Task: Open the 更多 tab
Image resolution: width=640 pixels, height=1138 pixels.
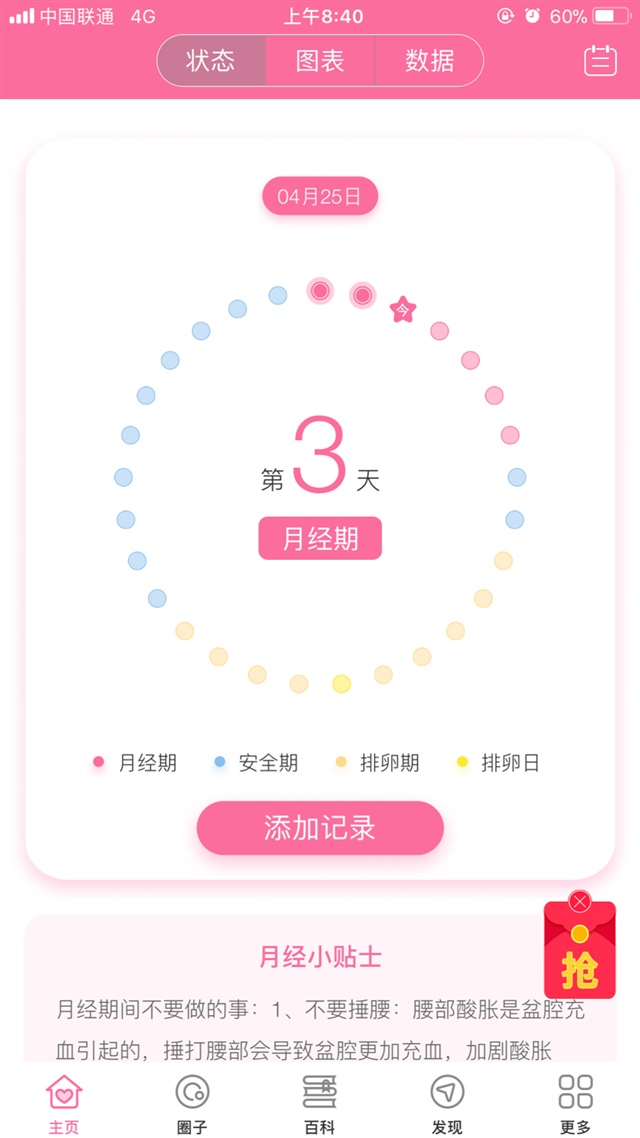Action: click(x=575, y=1103)
